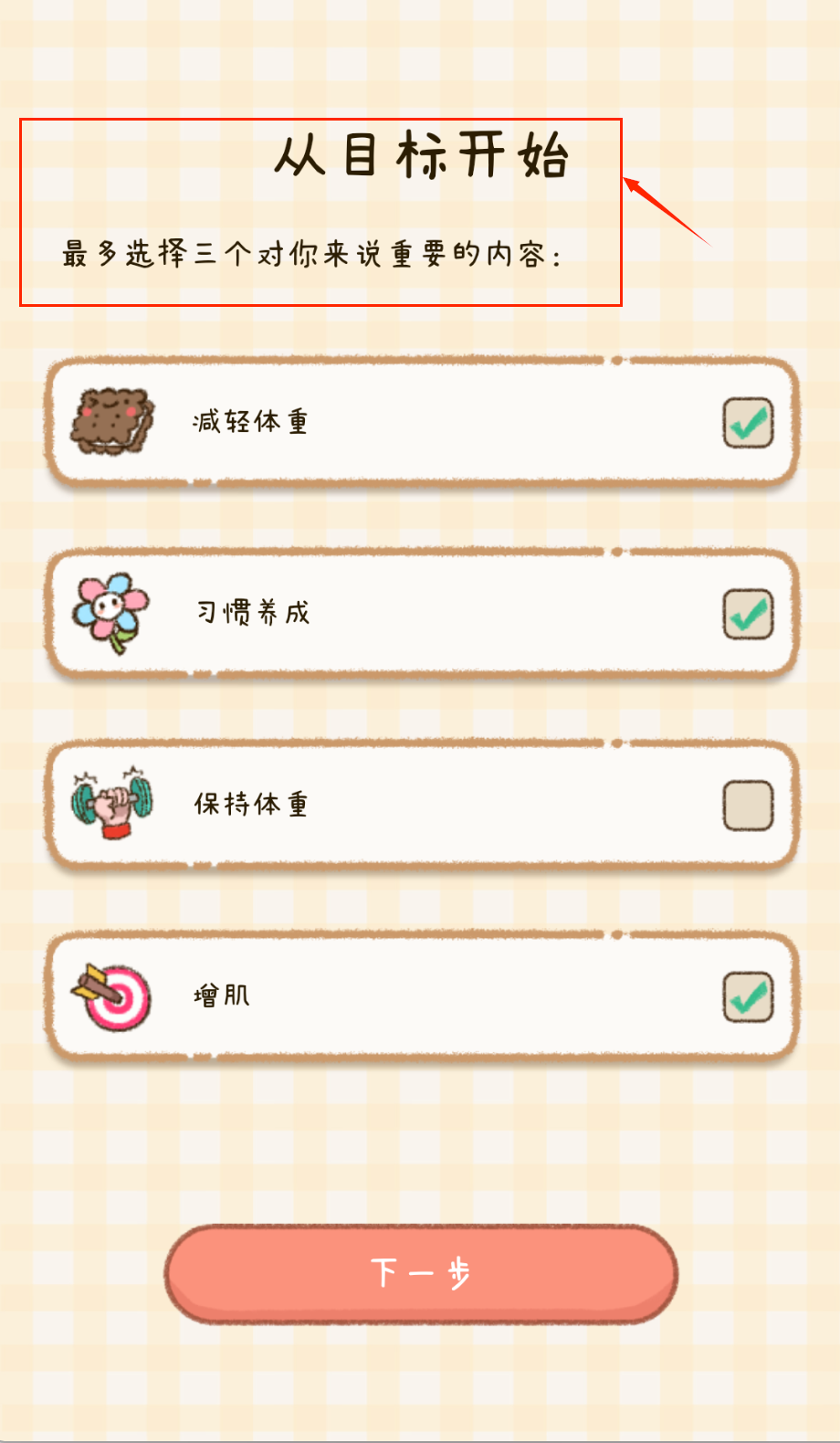Screen dimensions: 840x1443
Task: Tick the 保持体重 checkbox
Action: [x=748, y=806]
